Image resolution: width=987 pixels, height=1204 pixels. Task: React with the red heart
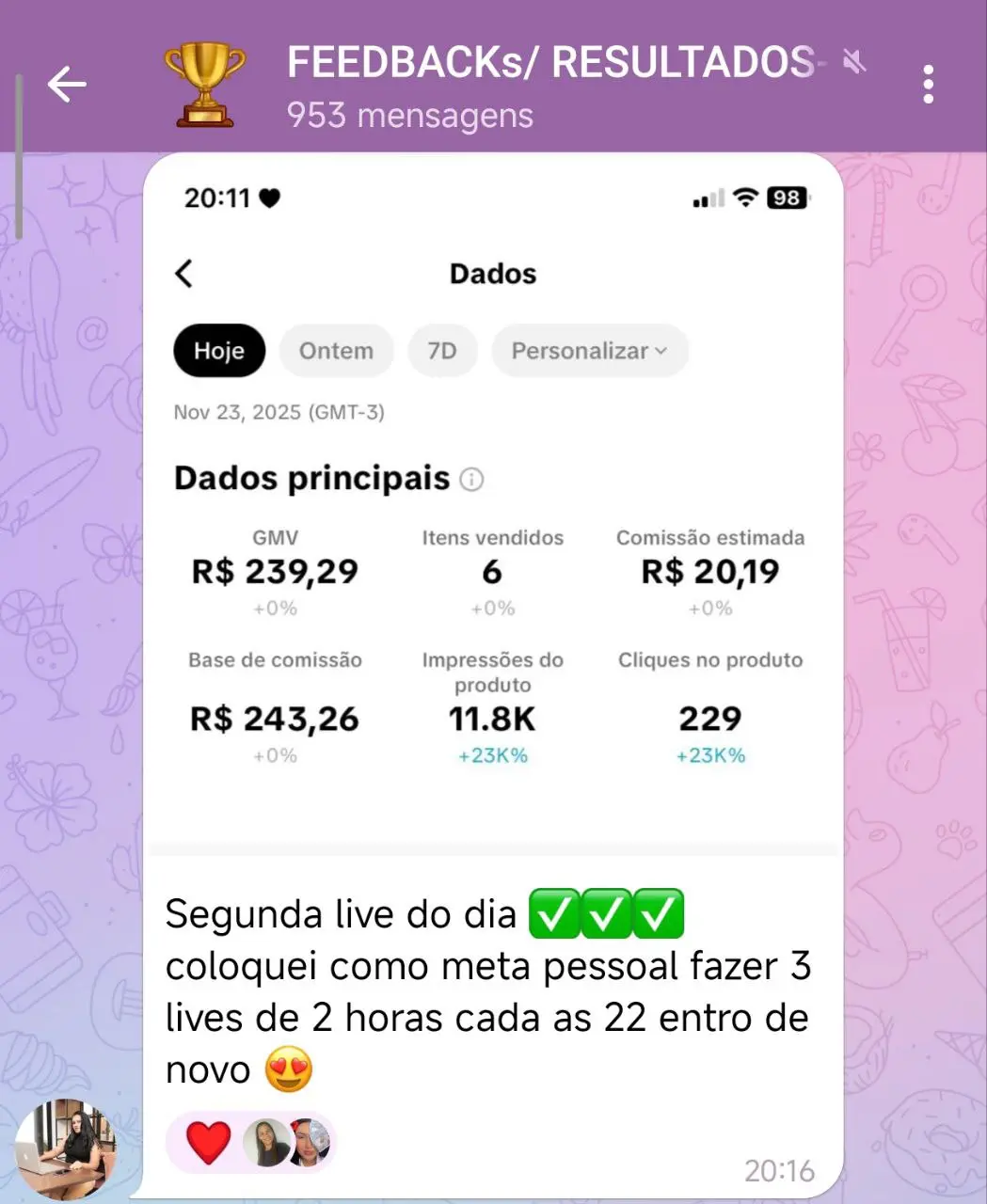[x=209, y=1143]
